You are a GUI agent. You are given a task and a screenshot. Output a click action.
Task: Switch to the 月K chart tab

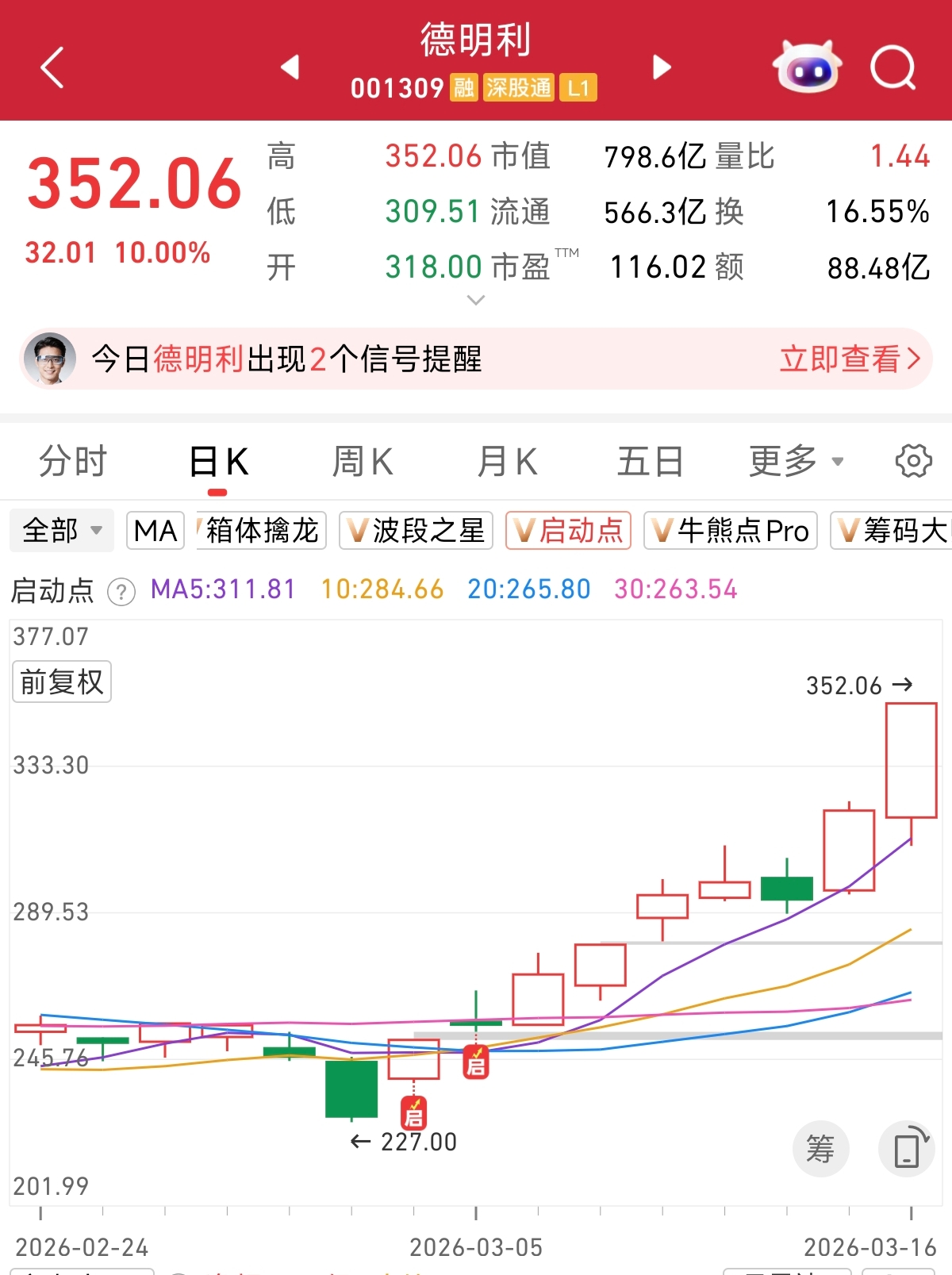(x=507, y=462)
